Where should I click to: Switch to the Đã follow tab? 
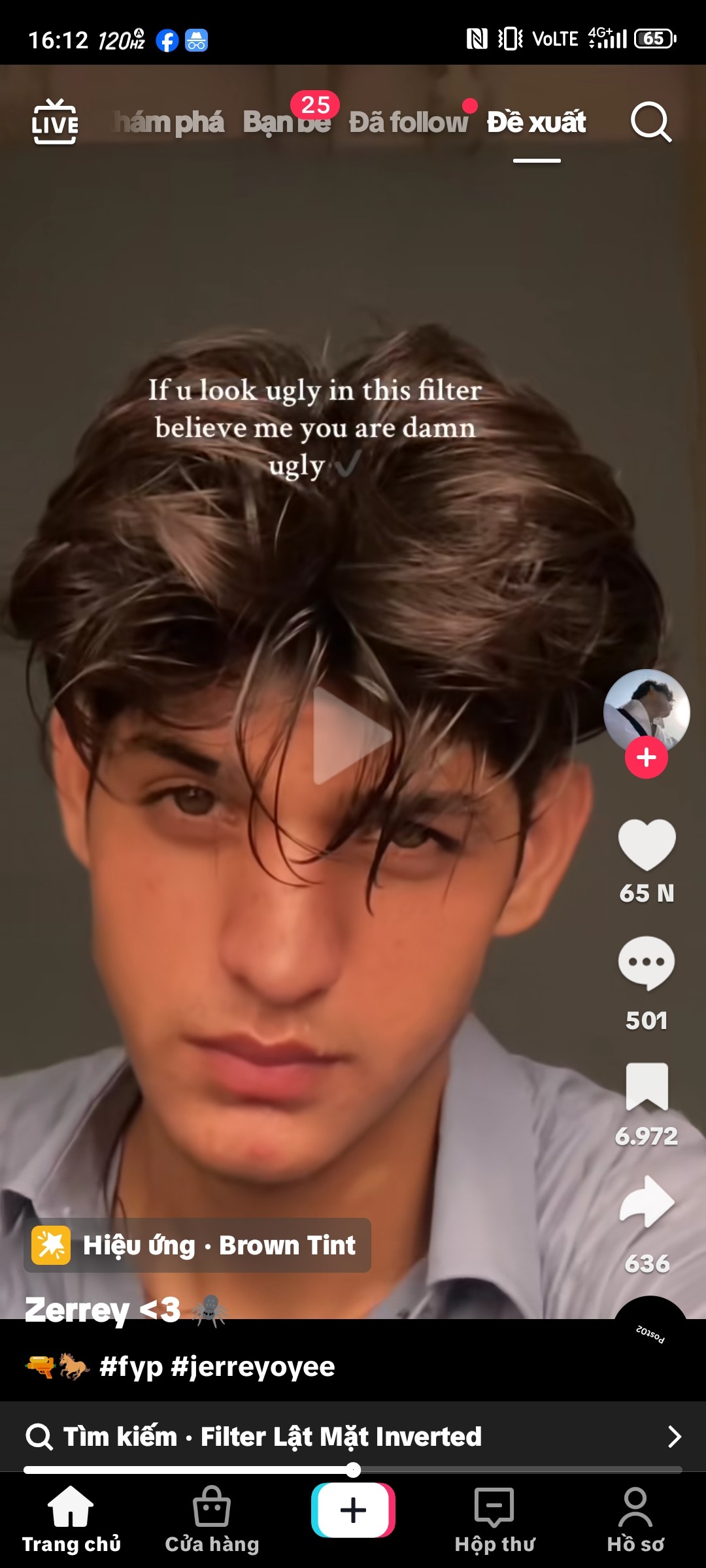click(408, 122)
